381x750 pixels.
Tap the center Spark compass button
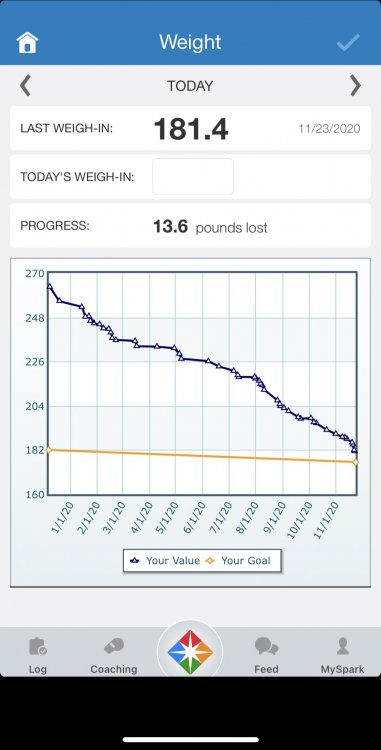point(190,652)
